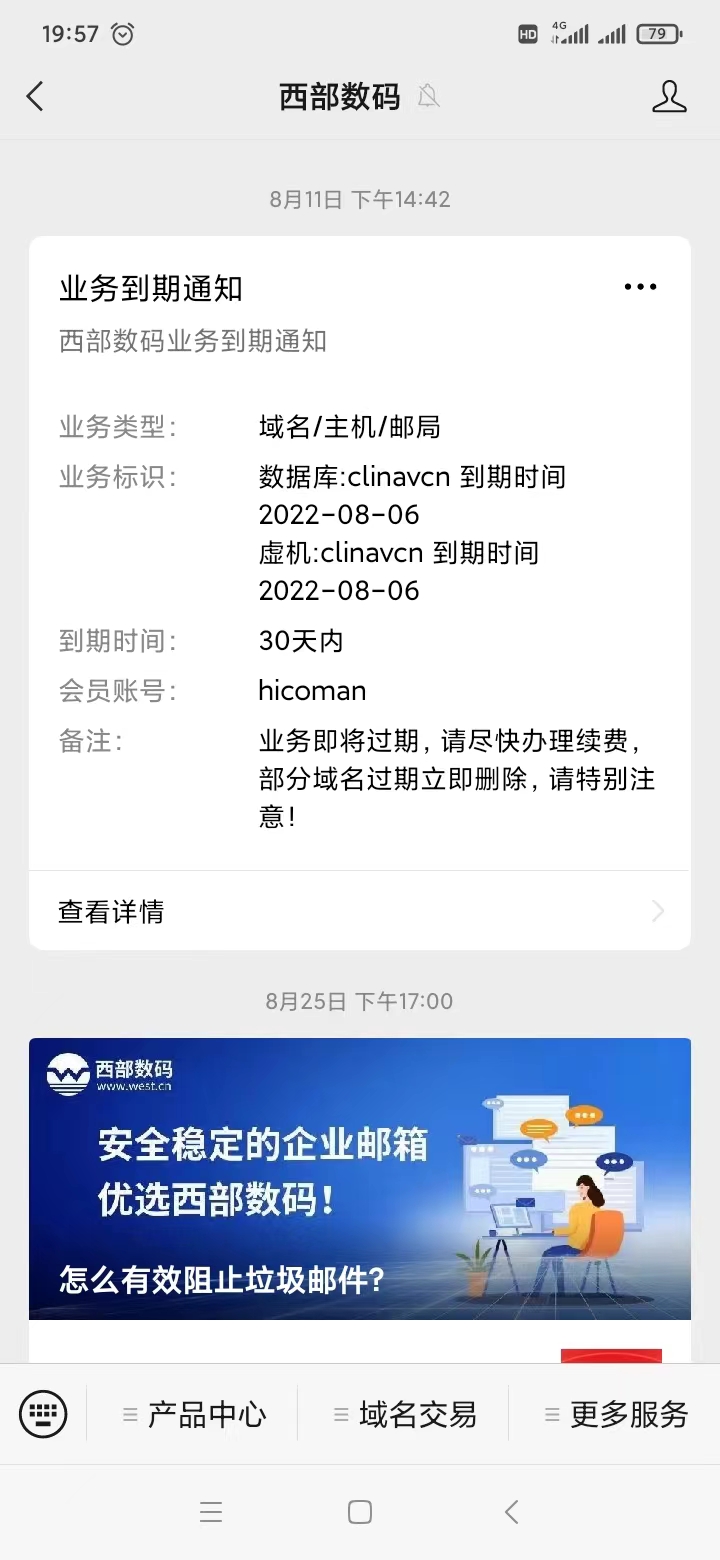The height and width of the screenshot is (1560, 720).
Task: Open the 安全稳定的企业邮箱 article banner
Action: 360,1178
